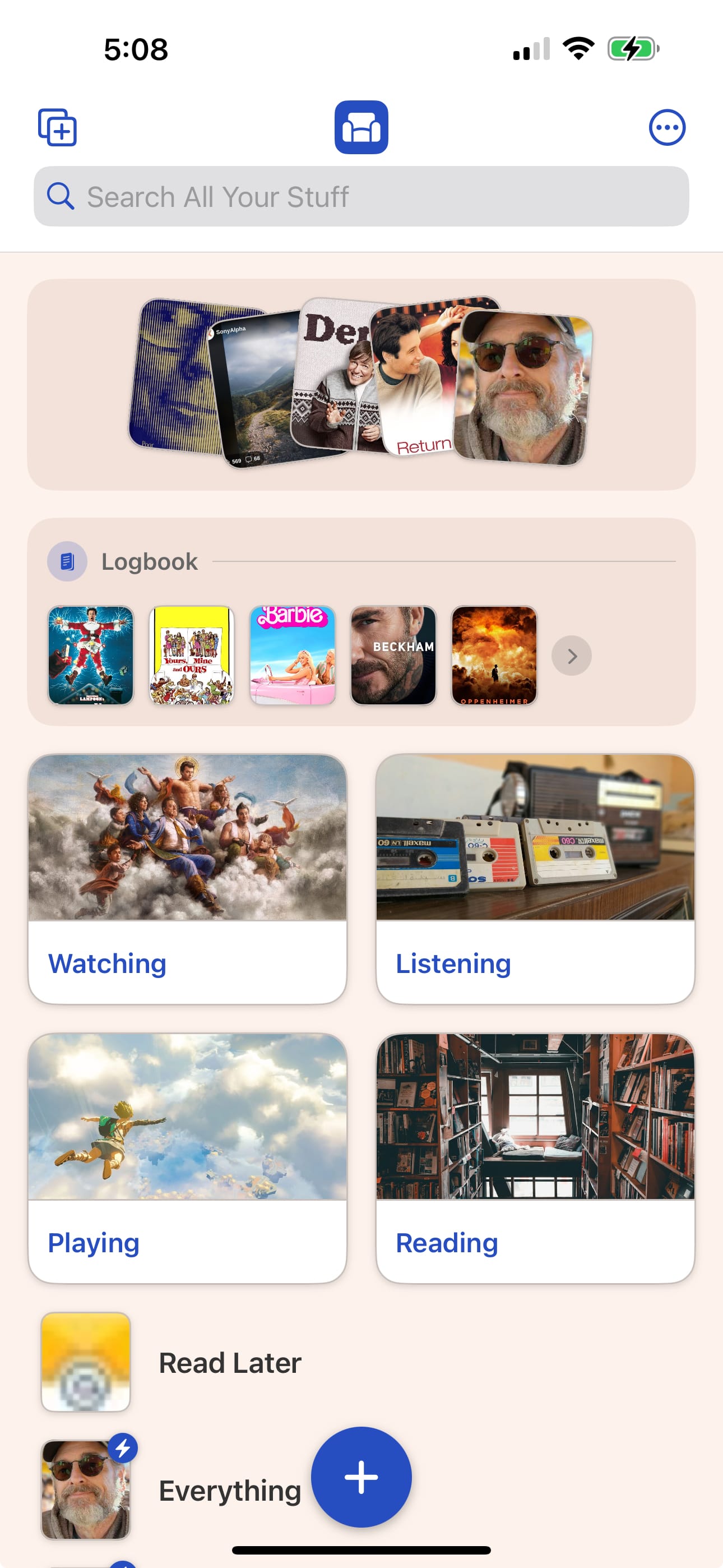The width and height of the screenshot is (723, 1568).
Task: Open the Reading category
Action: tap(535, 1157)
